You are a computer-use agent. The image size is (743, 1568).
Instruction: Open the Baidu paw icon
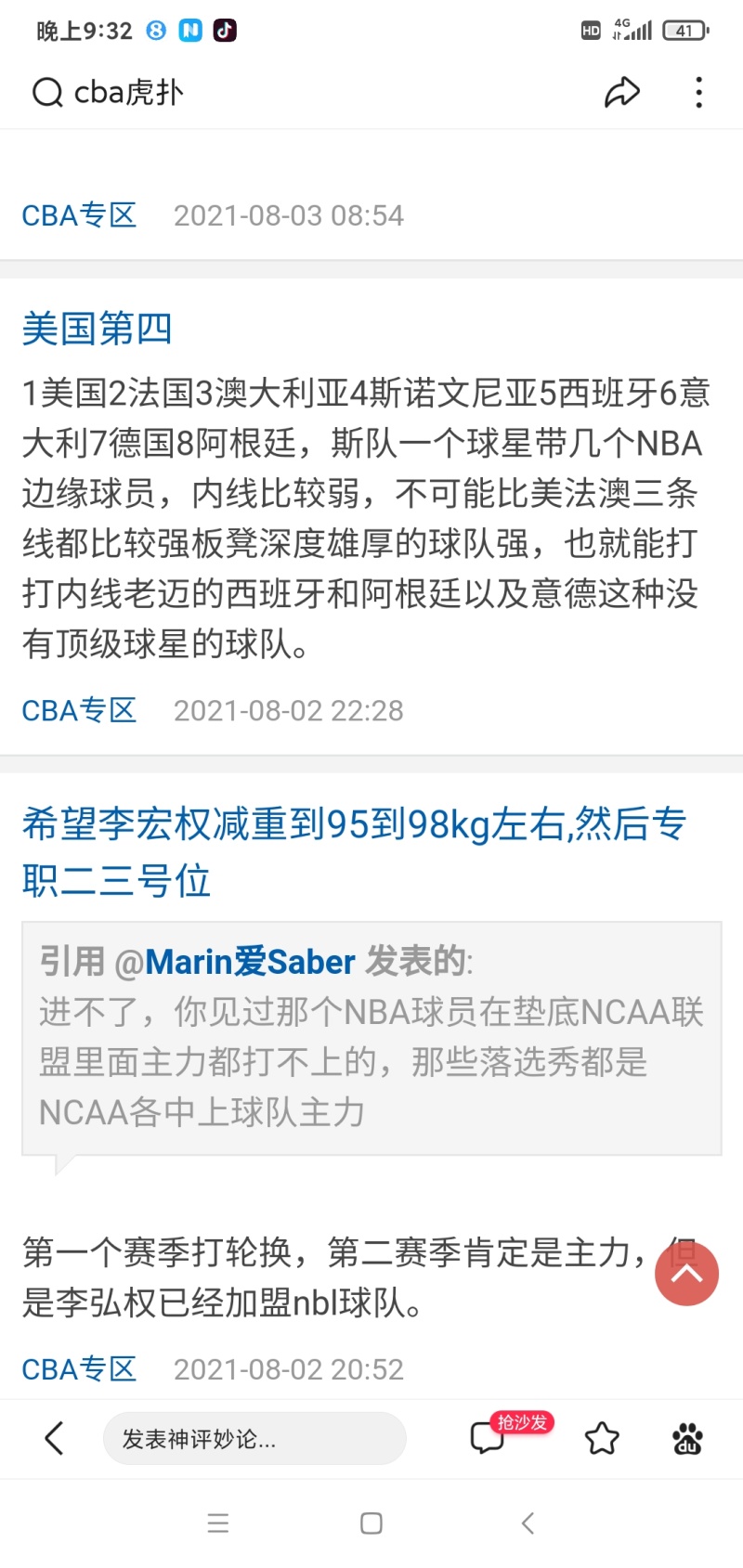687,1438
